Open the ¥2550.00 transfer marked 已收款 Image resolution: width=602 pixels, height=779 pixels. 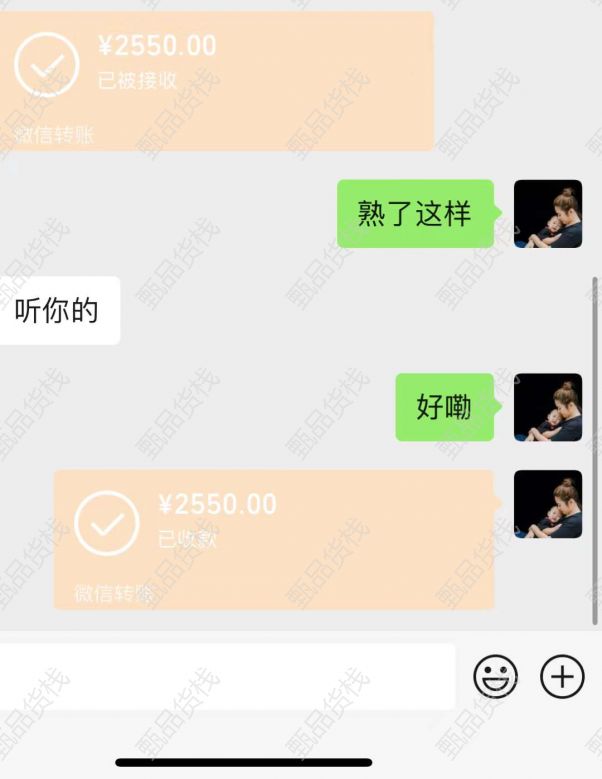coord(274,538)
